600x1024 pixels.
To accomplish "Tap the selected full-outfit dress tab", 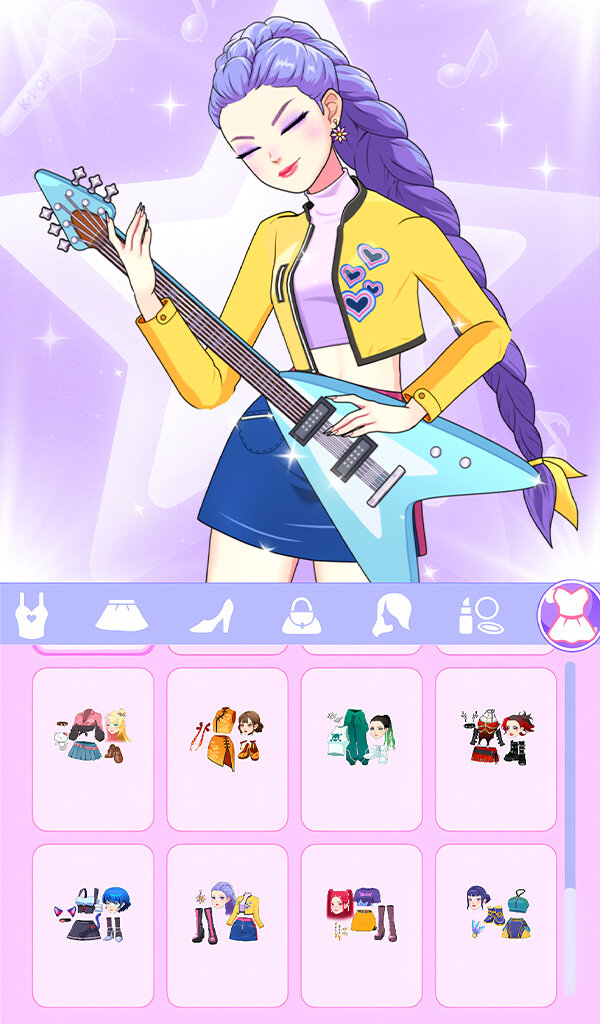I will tap(570, 613).
